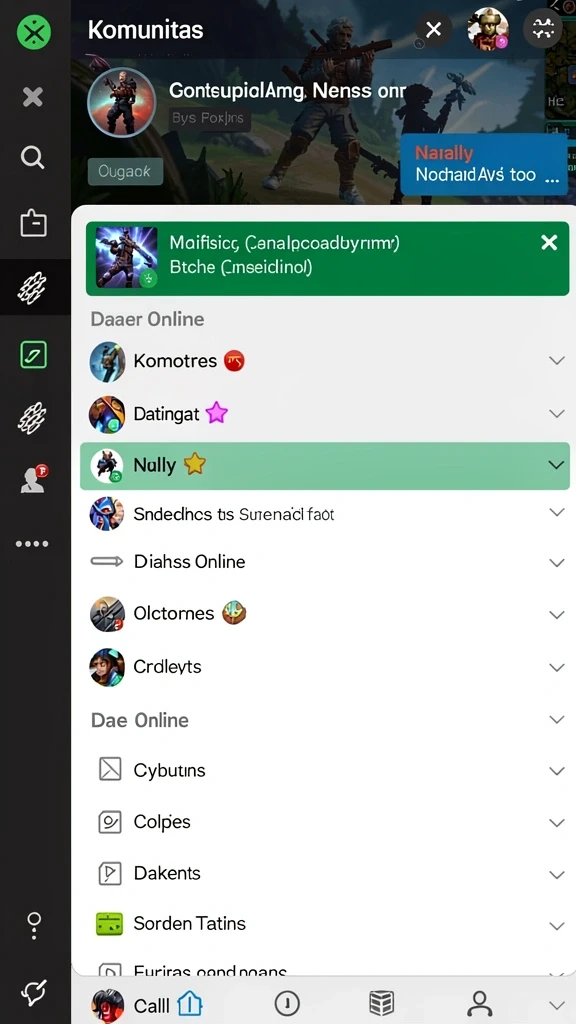
Task: Select the highlighted Nully row
Action: pos(325,466)
